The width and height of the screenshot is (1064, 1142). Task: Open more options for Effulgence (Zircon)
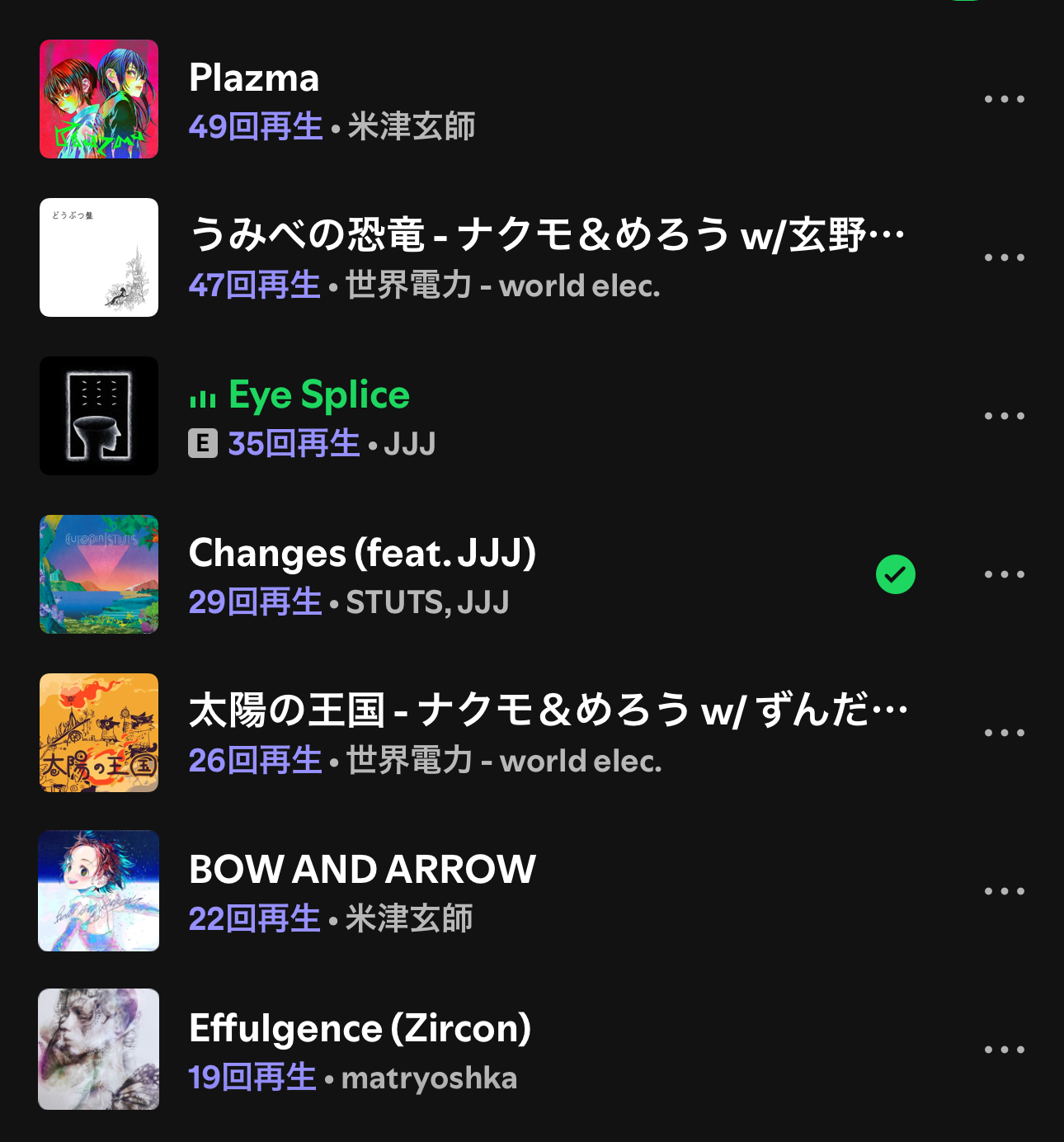coord(1004,1050)
